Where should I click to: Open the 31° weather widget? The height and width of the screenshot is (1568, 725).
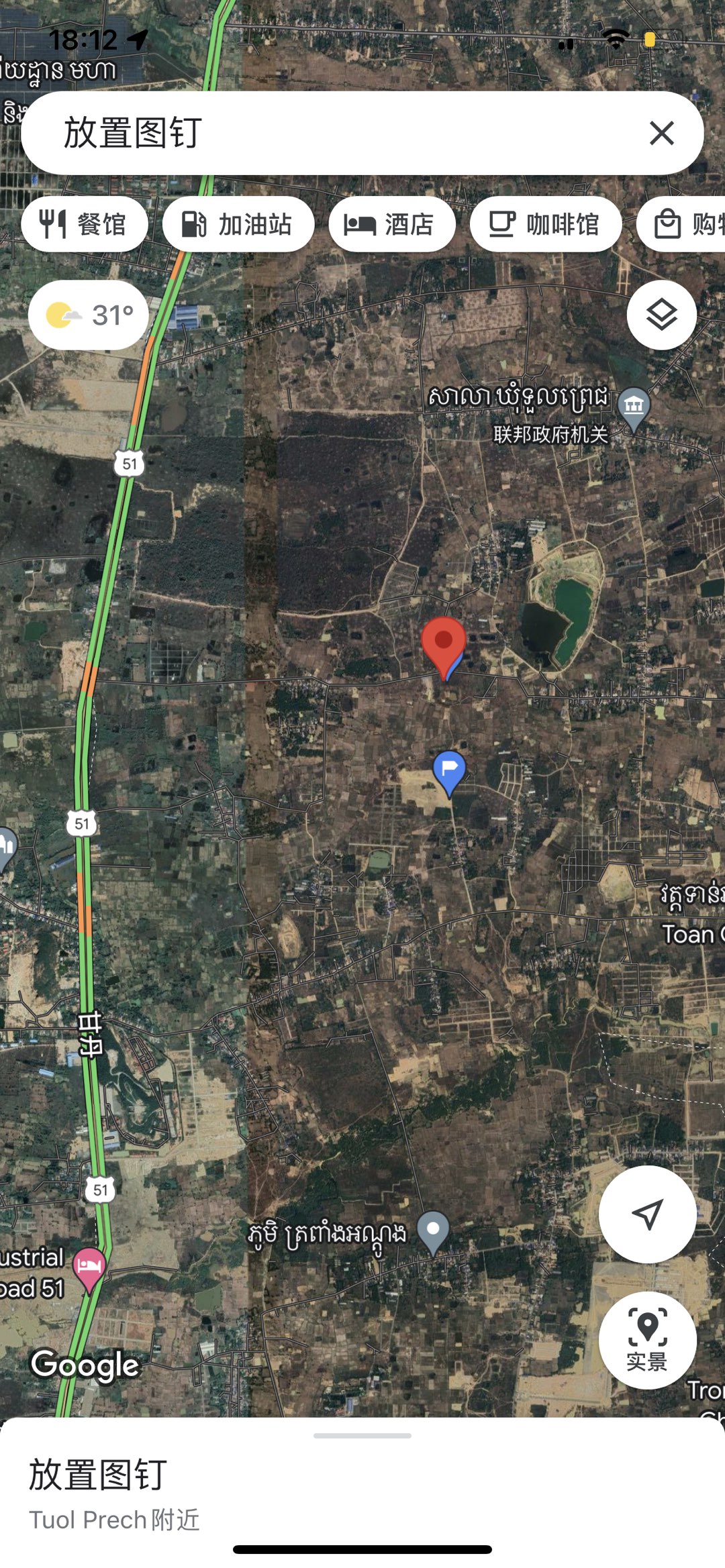[x=89, y=315]
